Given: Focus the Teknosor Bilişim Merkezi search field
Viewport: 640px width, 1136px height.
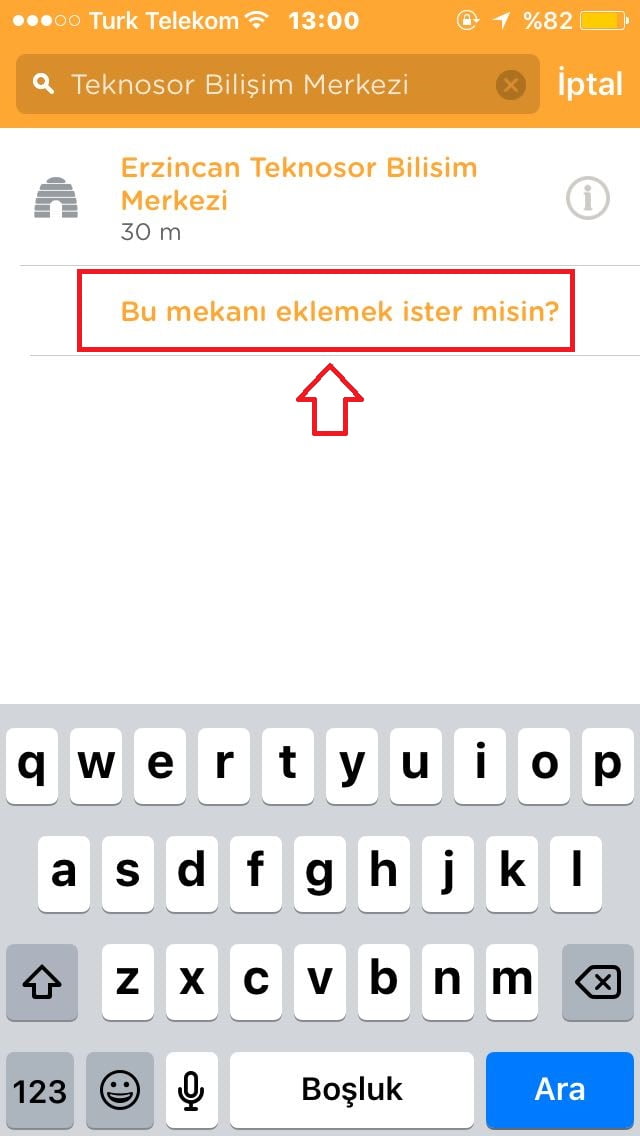Looking at the screenshot, I should pos(278,85).
